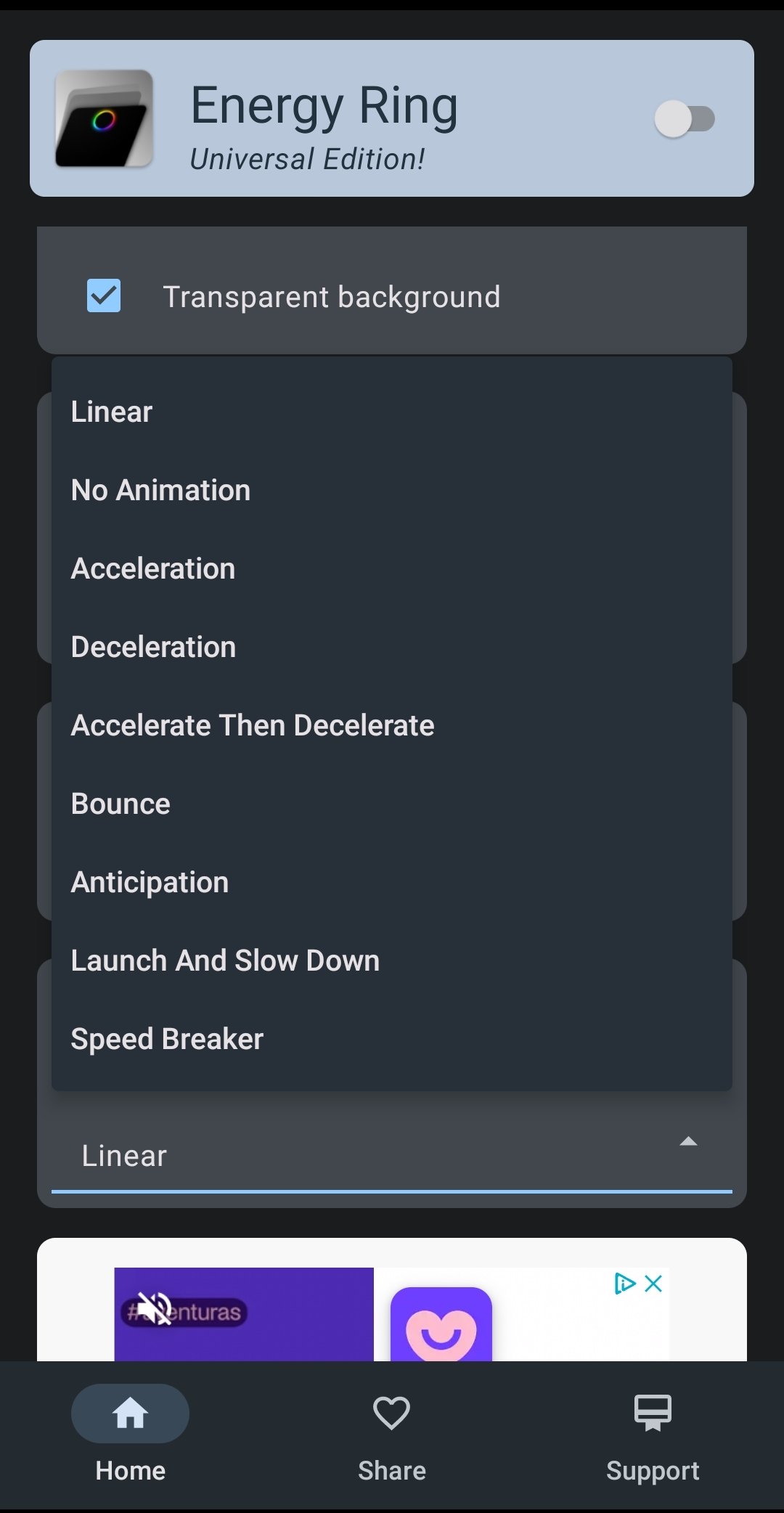Open the Support tab

pos(653,1435)
